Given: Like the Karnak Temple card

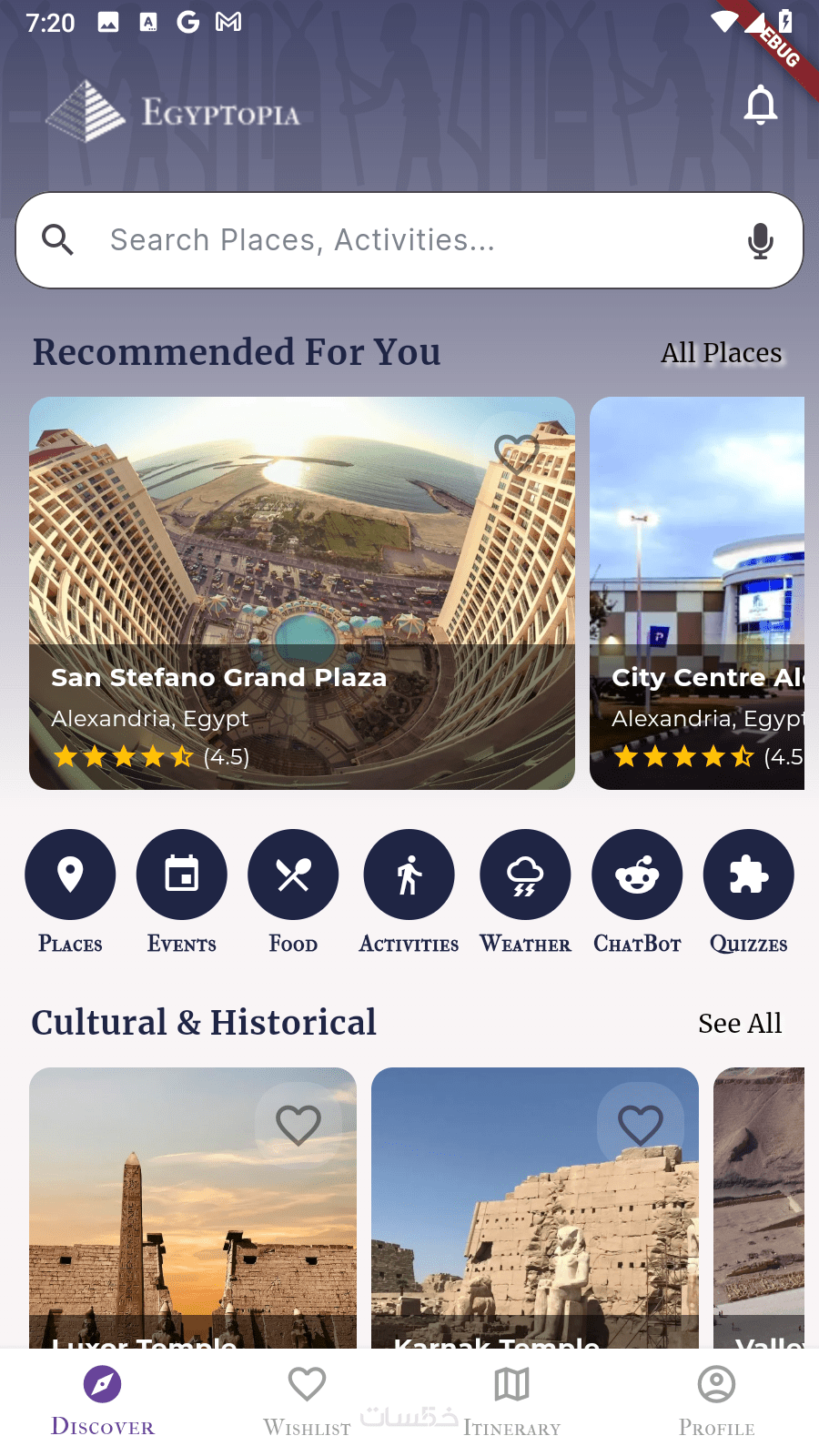Looking at the screenshot, I should (641, 1126).
